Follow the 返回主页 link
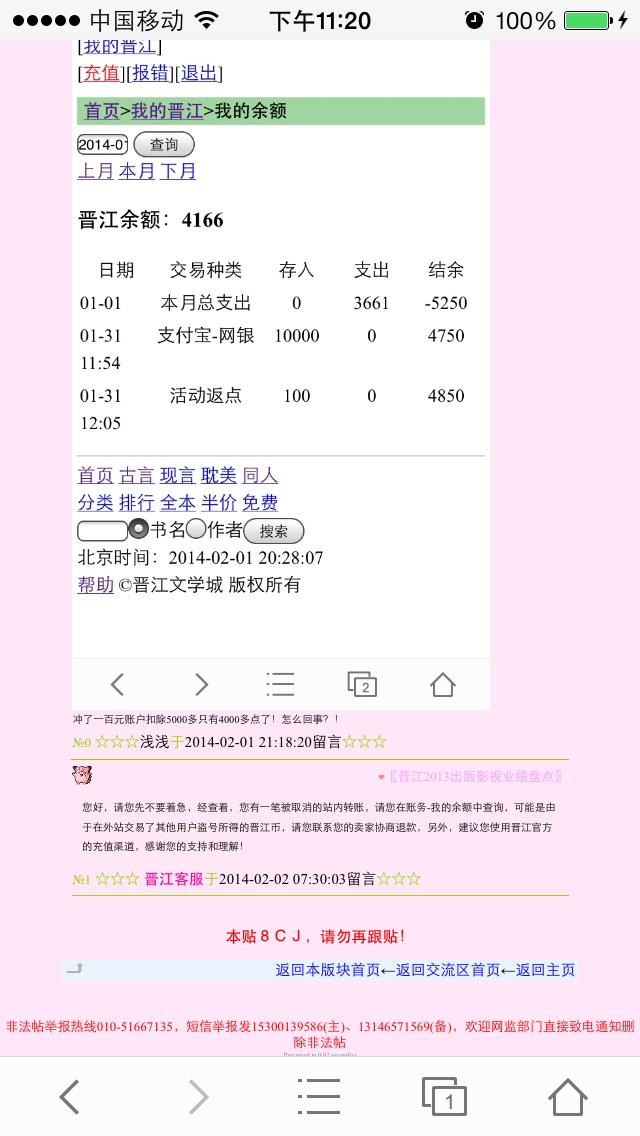The width and height of the screenshot is (640, 1136). point(545,970)
